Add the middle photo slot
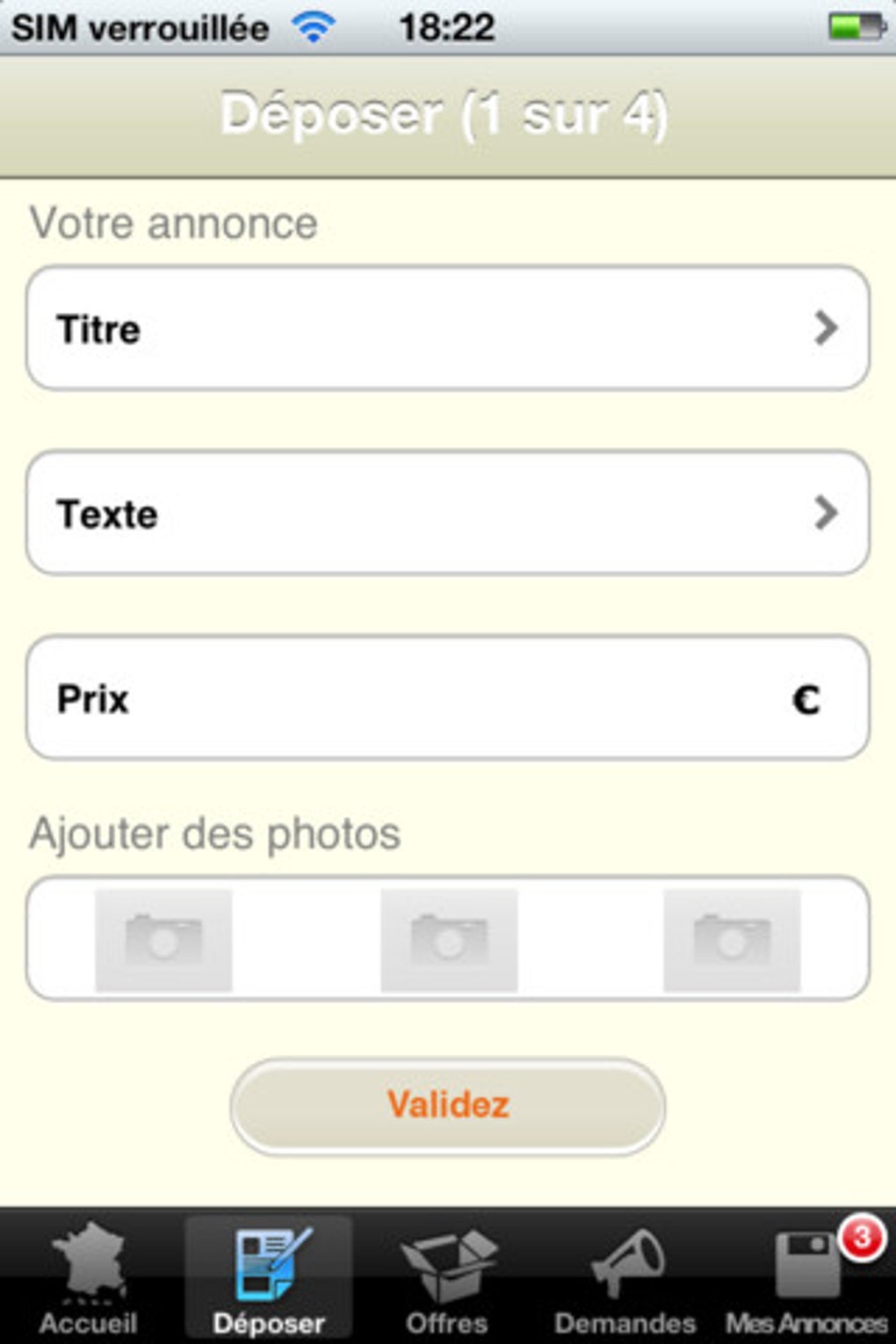 point(449,939)
